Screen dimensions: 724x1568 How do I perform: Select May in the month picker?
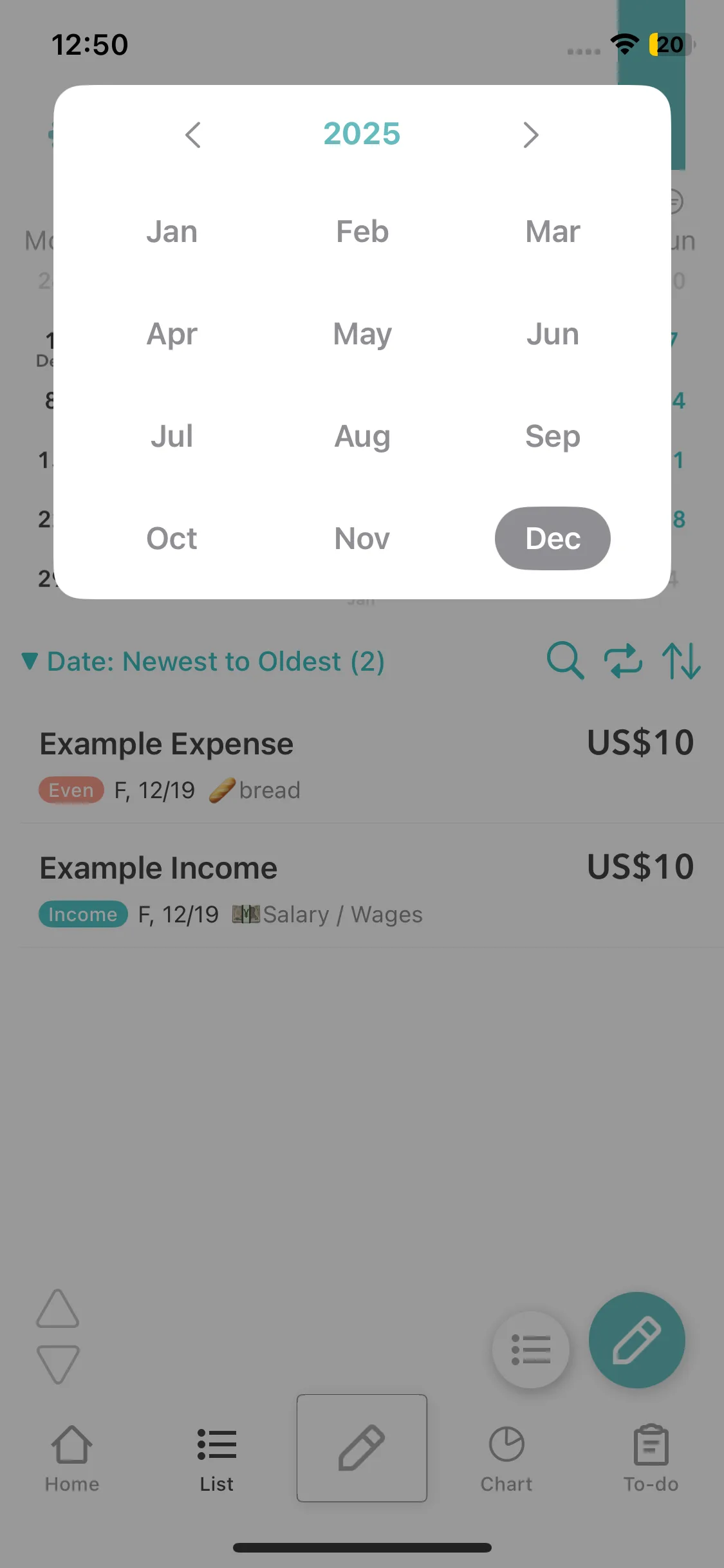click(362, 334)
